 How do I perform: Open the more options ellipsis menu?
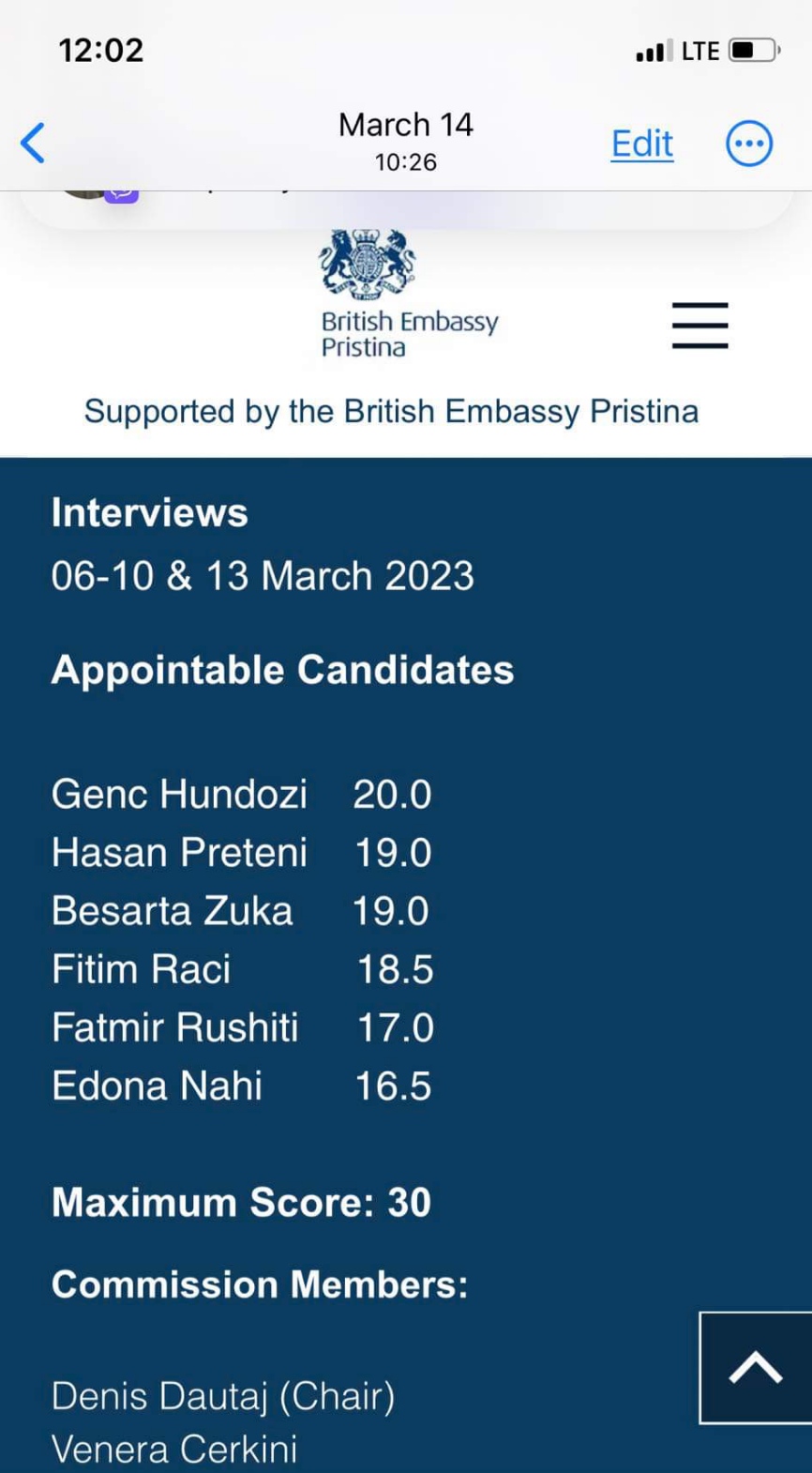pos(749,144)
